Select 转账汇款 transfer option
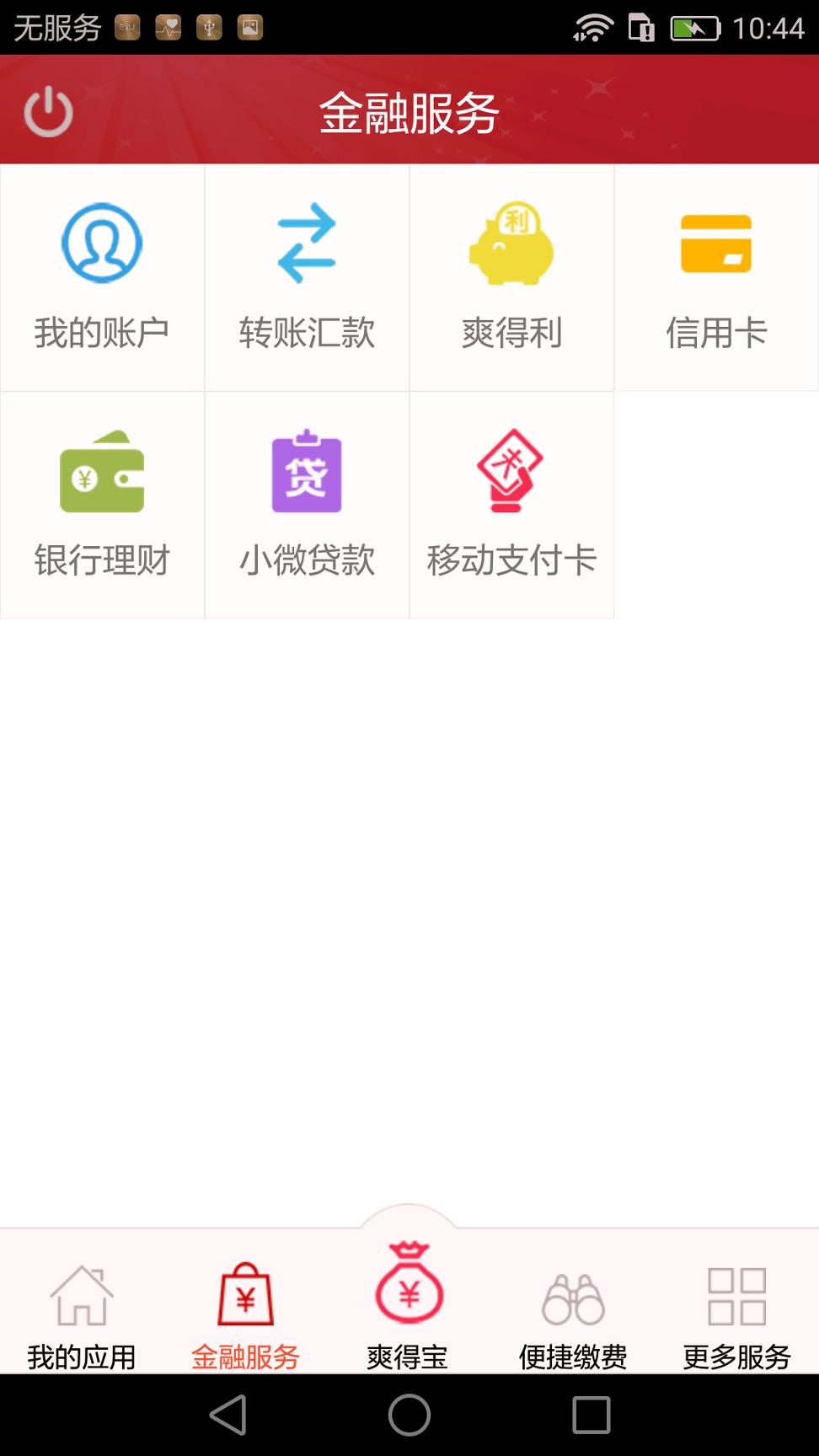The image size is (819, 1456). 307,278
